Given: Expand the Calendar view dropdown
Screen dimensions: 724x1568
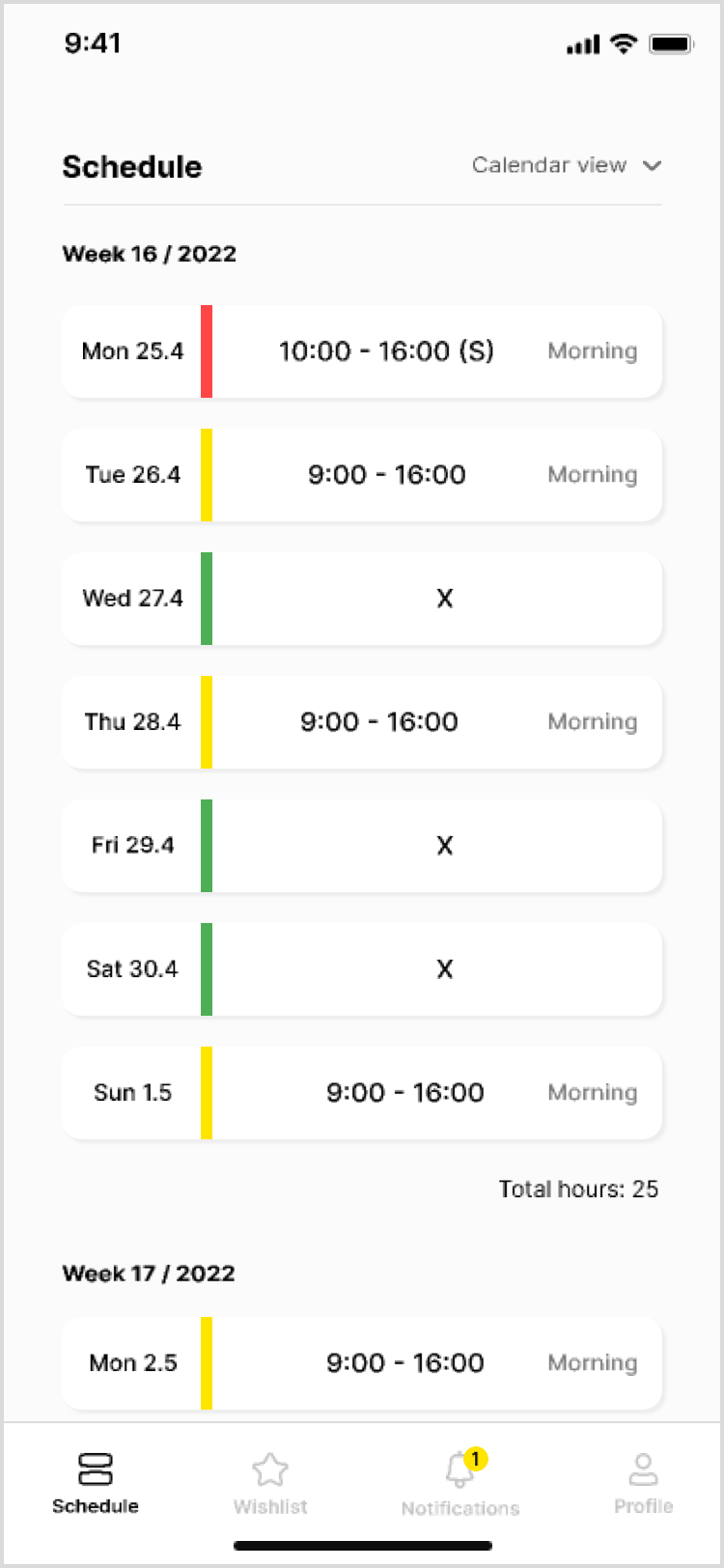Looking at the screenshot, I should pos(567,165).
